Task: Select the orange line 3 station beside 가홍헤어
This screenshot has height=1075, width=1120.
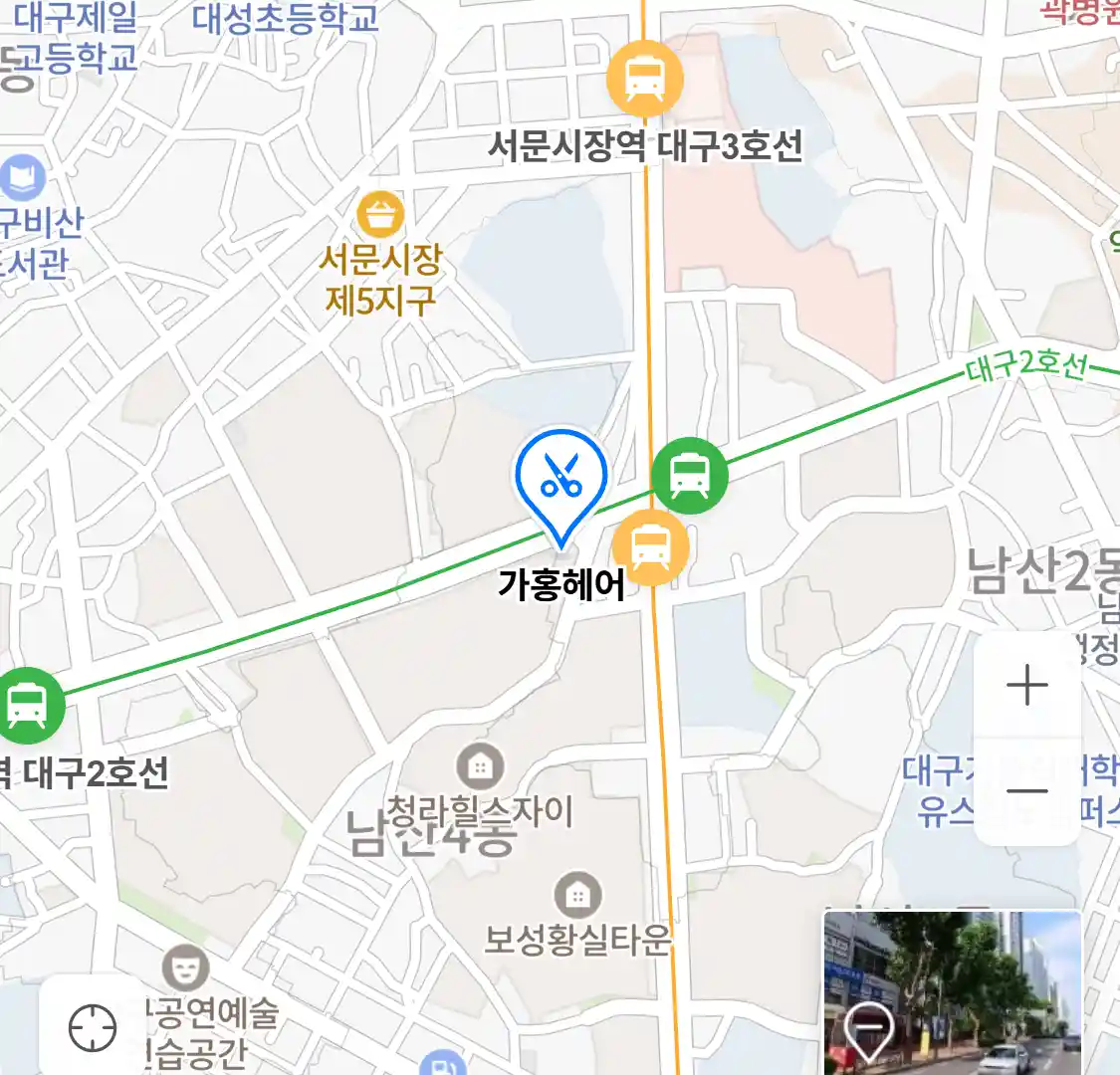Action: (x=650, y=547)
